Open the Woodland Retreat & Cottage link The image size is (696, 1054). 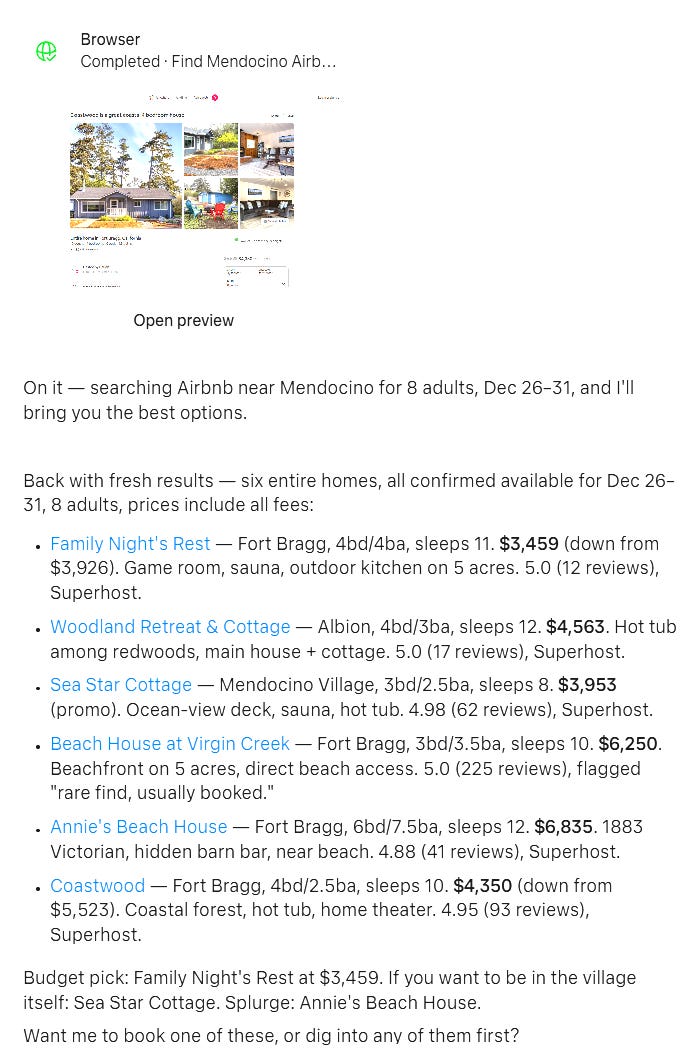[170, 626]
